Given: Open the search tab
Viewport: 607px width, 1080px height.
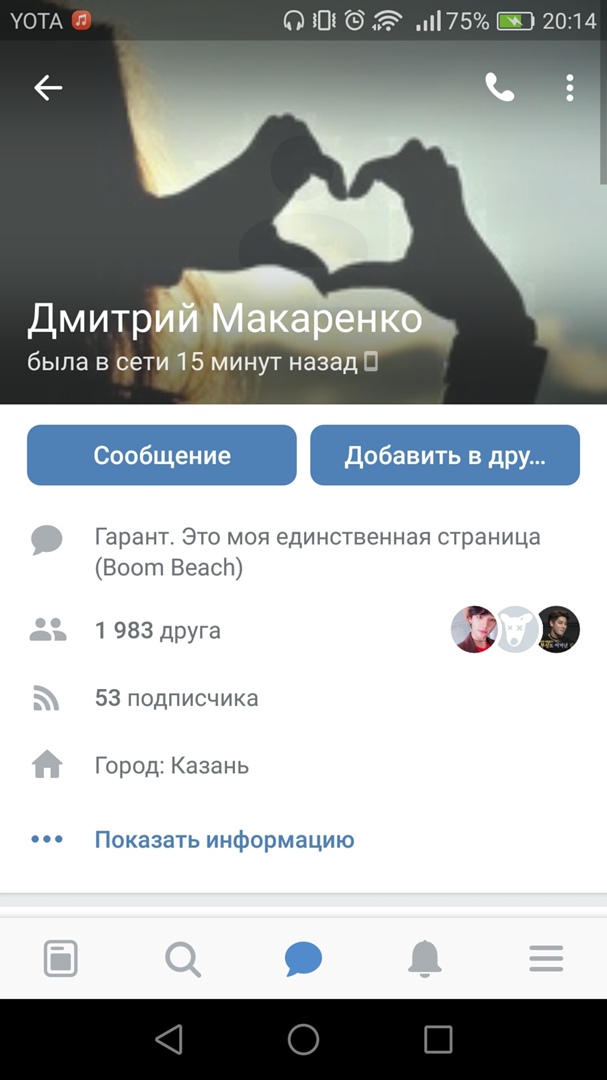Looking at the screenshot, I should (182, 960).
